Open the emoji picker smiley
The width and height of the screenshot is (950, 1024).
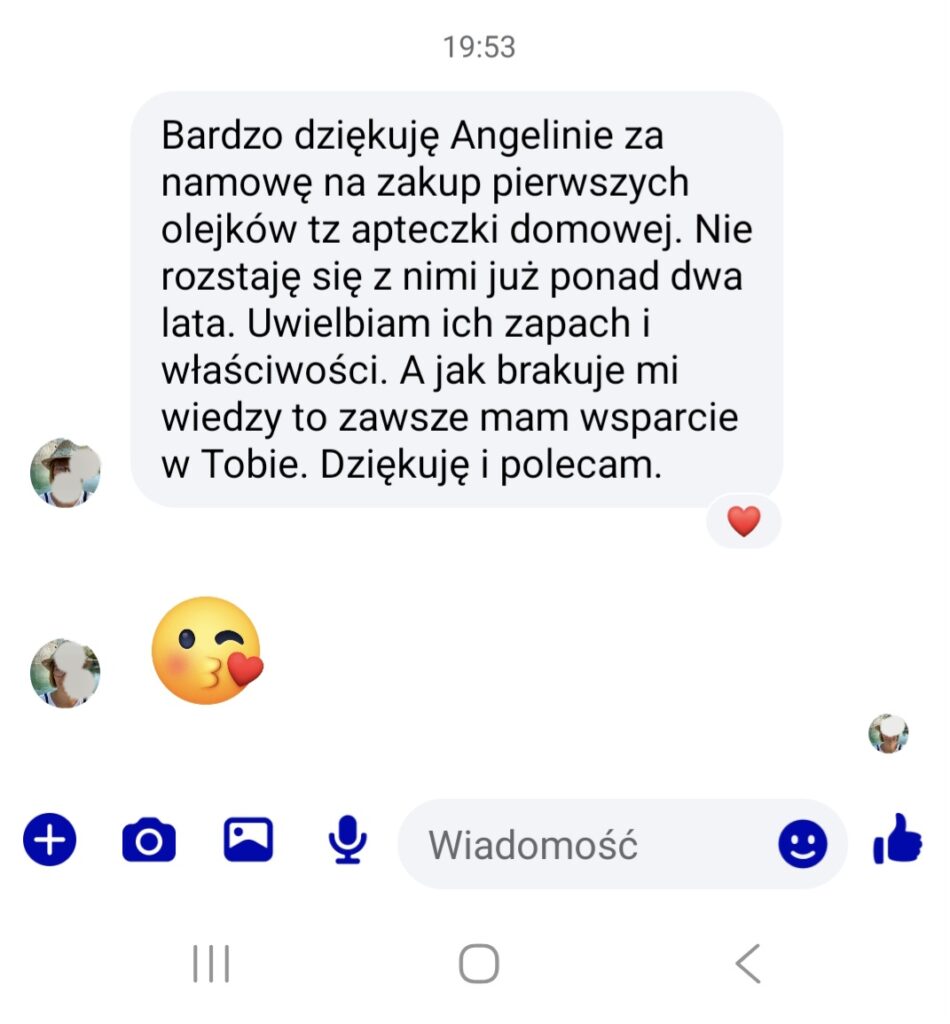click(x=803, y=845)
